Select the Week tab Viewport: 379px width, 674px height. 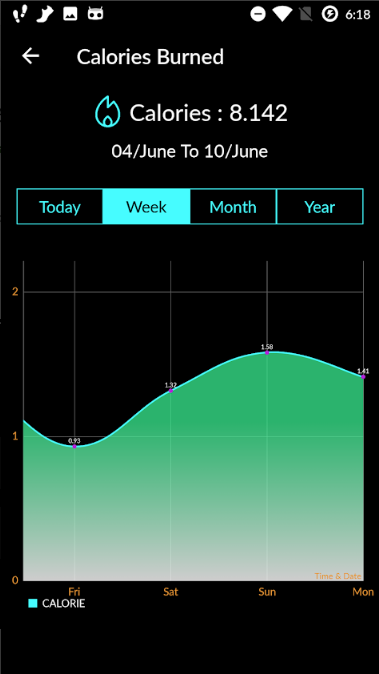(147, 207)
